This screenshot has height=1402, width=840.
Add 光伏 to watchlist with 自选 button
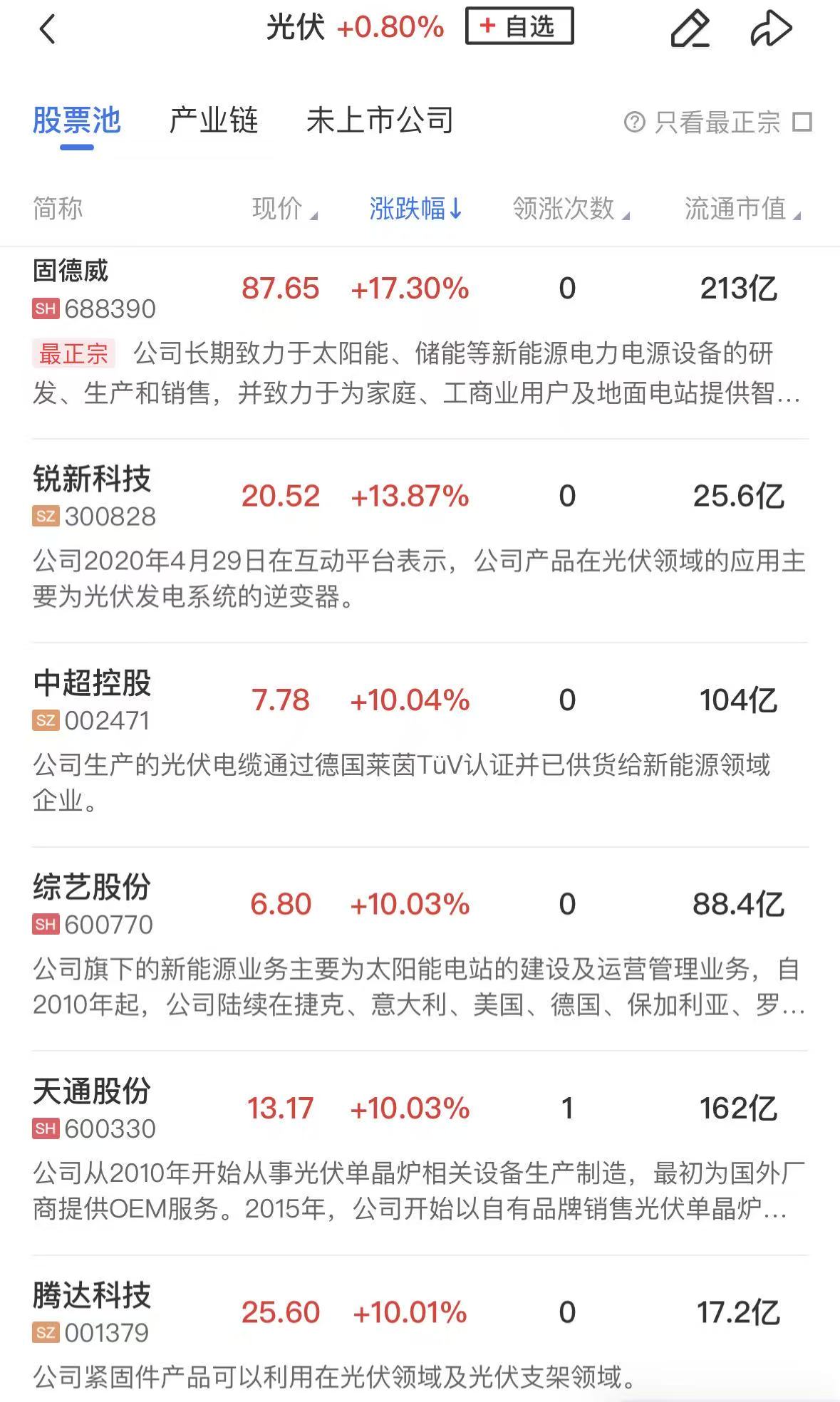click(x=519, y=27)
